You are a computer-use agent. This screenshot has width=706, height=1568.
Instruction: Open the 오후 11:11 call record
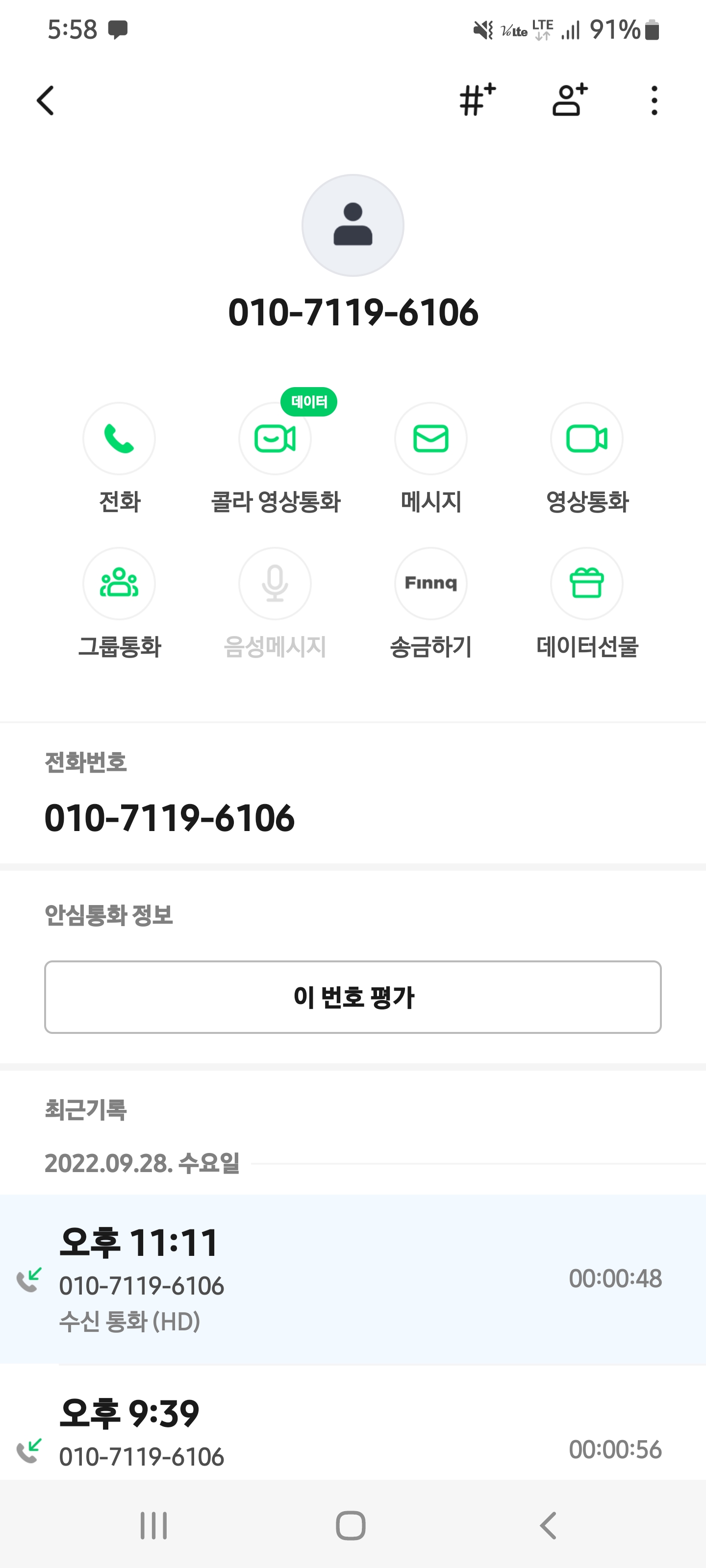tap(353, 1278)
